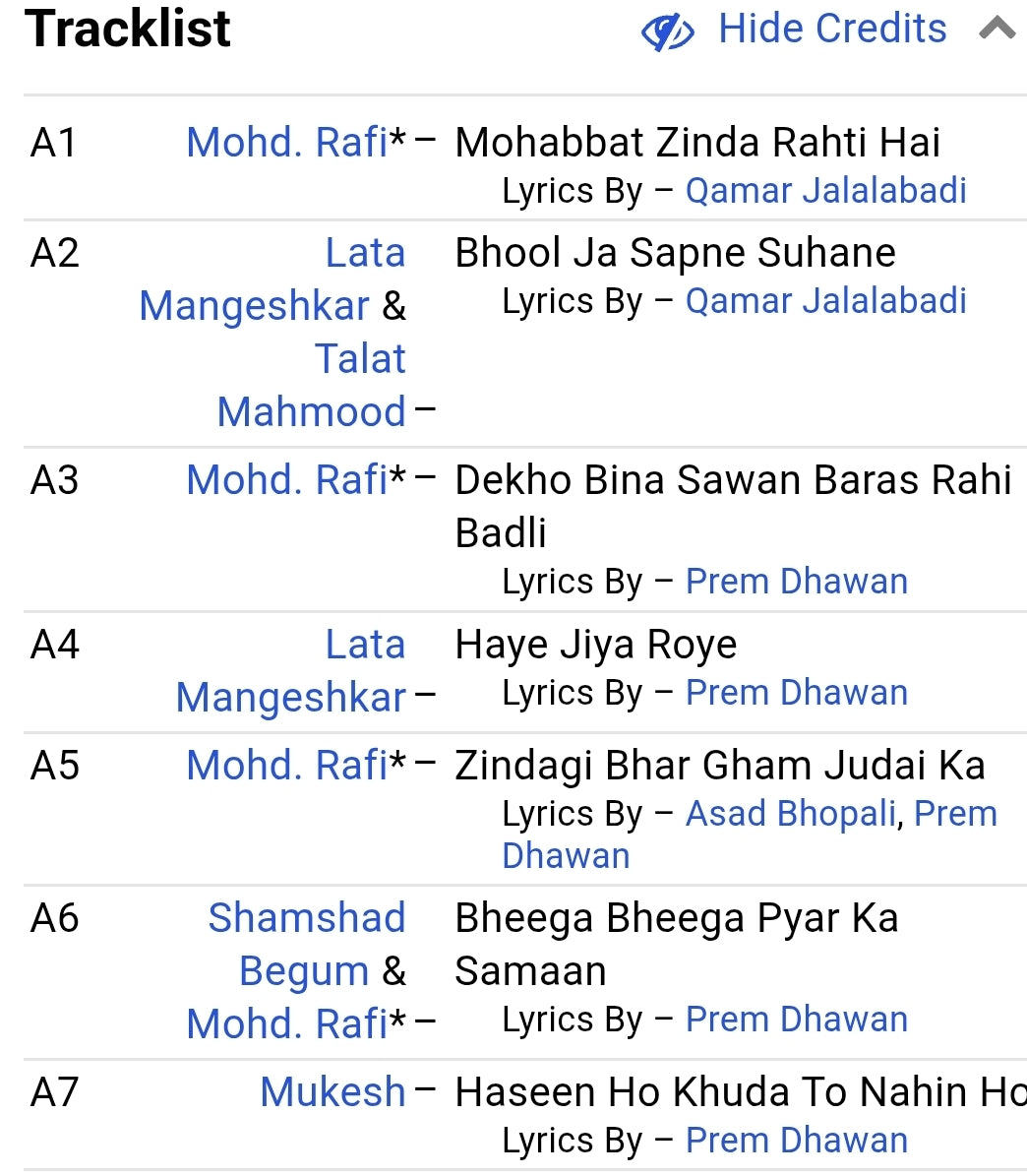Open Mukesh artist link
The width and height of the screenshot is (1027, 1176).
pyautogui.click(x=332, y=1092)
